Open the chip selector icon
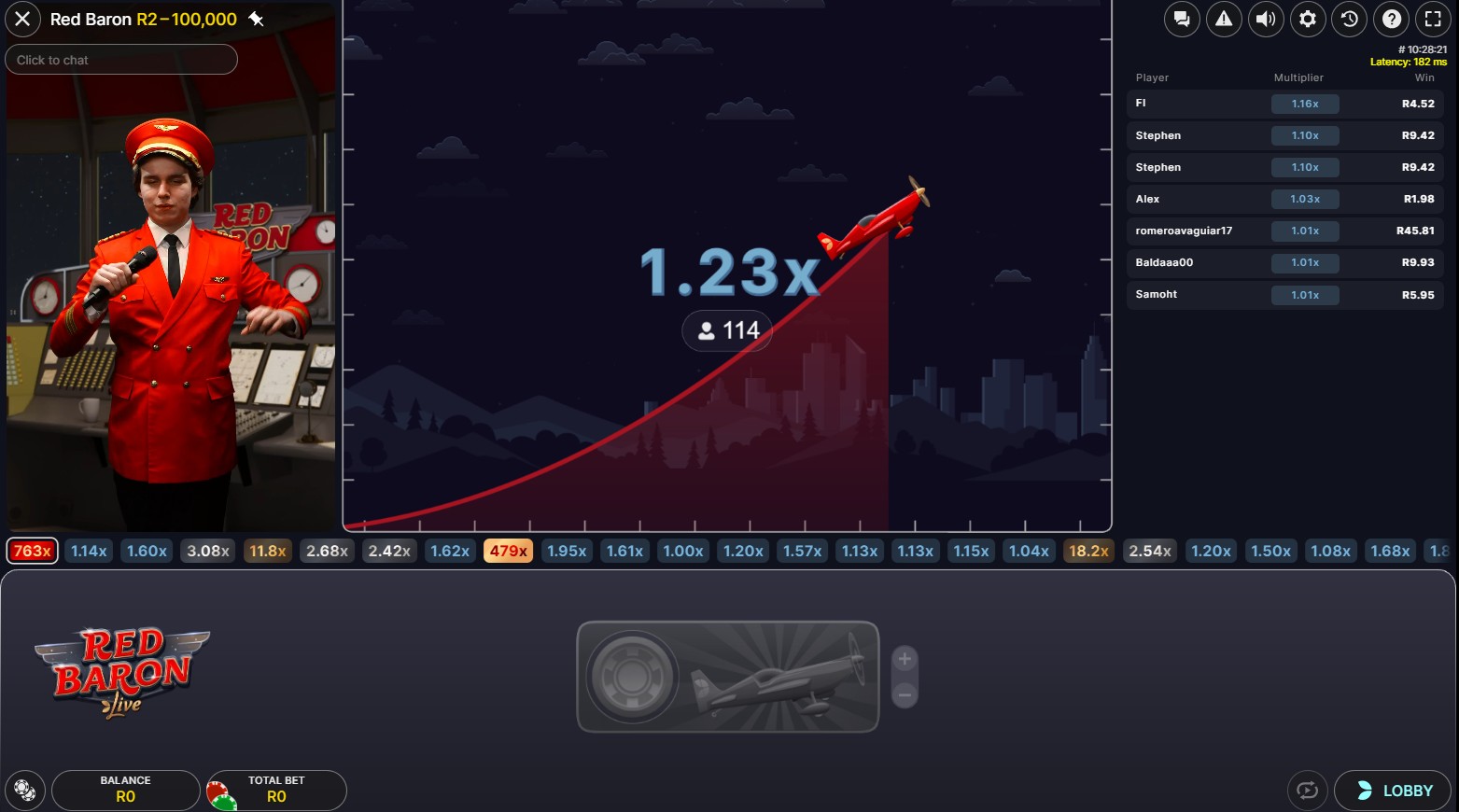The height and width of the screenshot is (812, 1459). click(x=25, y=791)
